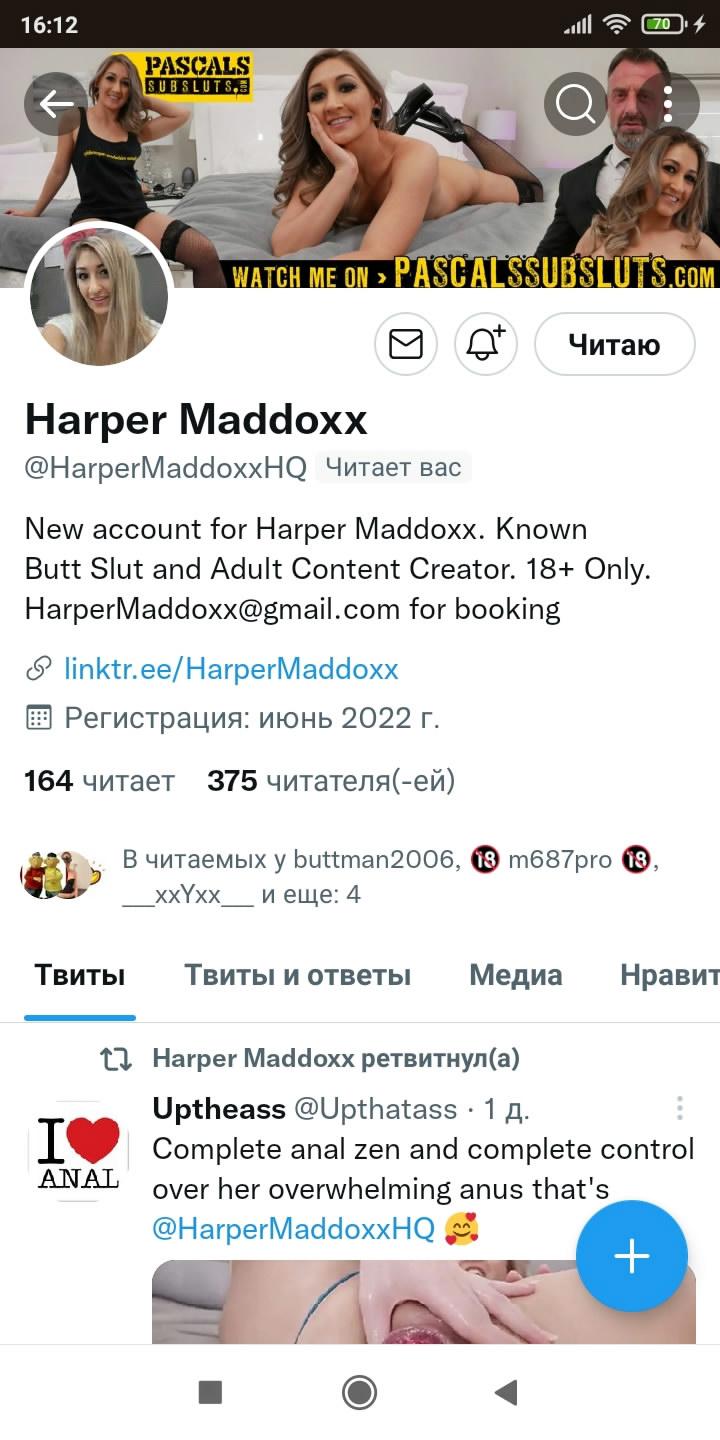Tap the Читаю following button
This screenshot has height=1440, width=720.
click(614, 345)
